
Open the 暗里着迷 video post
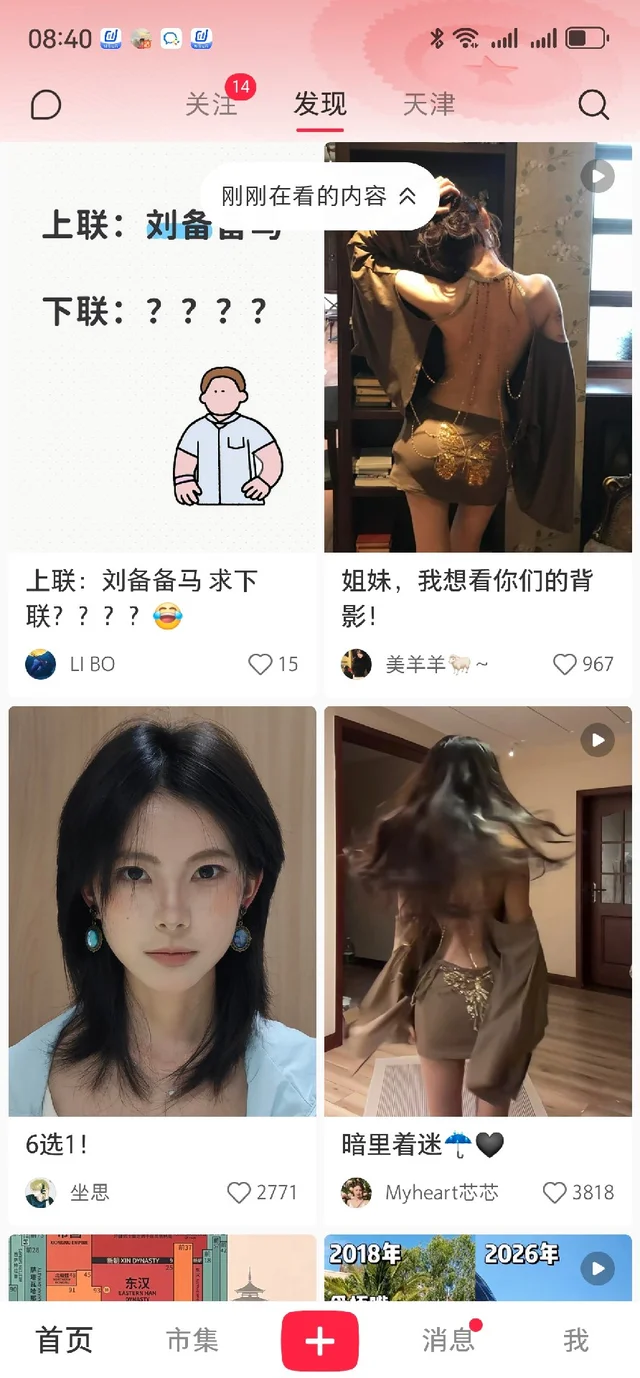(478, 910)
